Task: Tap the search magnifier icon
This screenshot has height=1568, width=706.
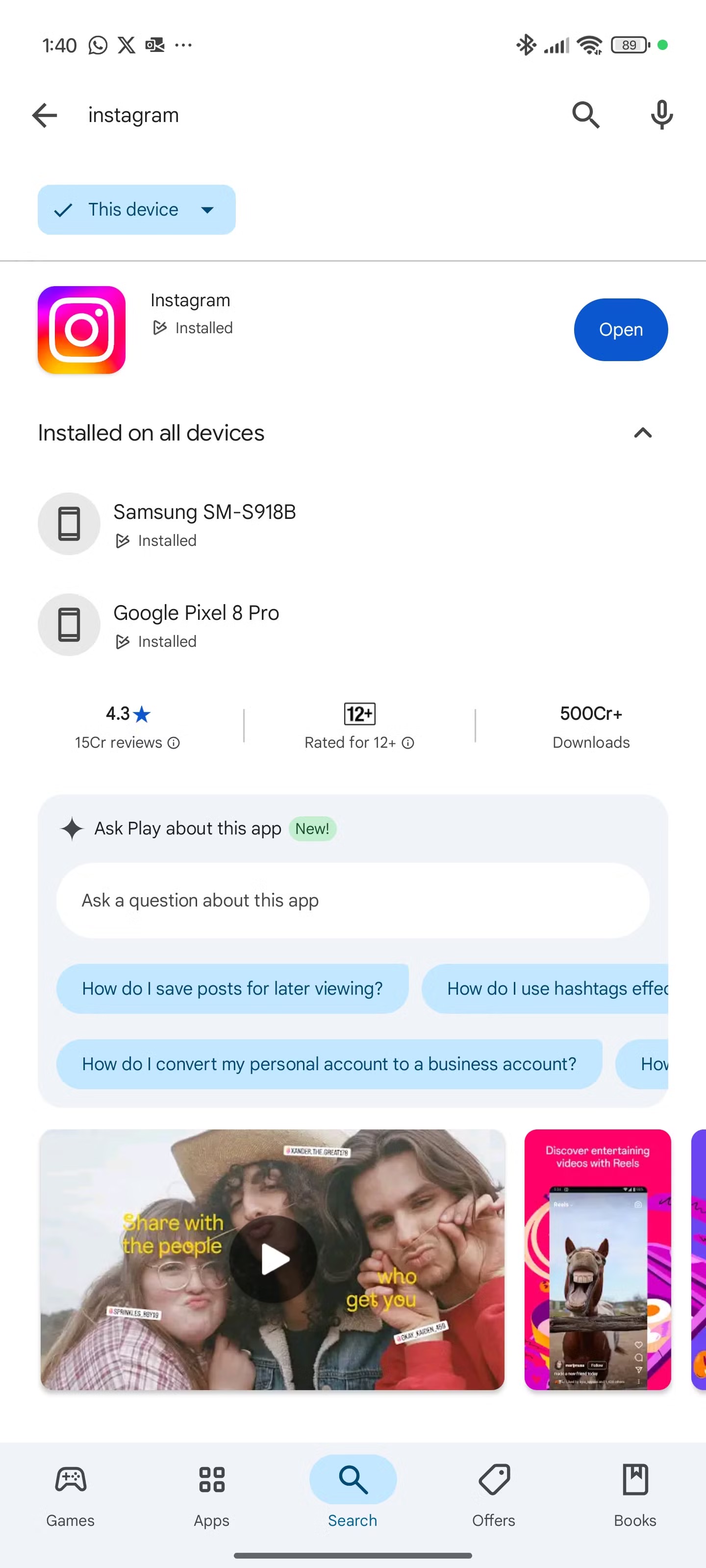Action: 585,115
